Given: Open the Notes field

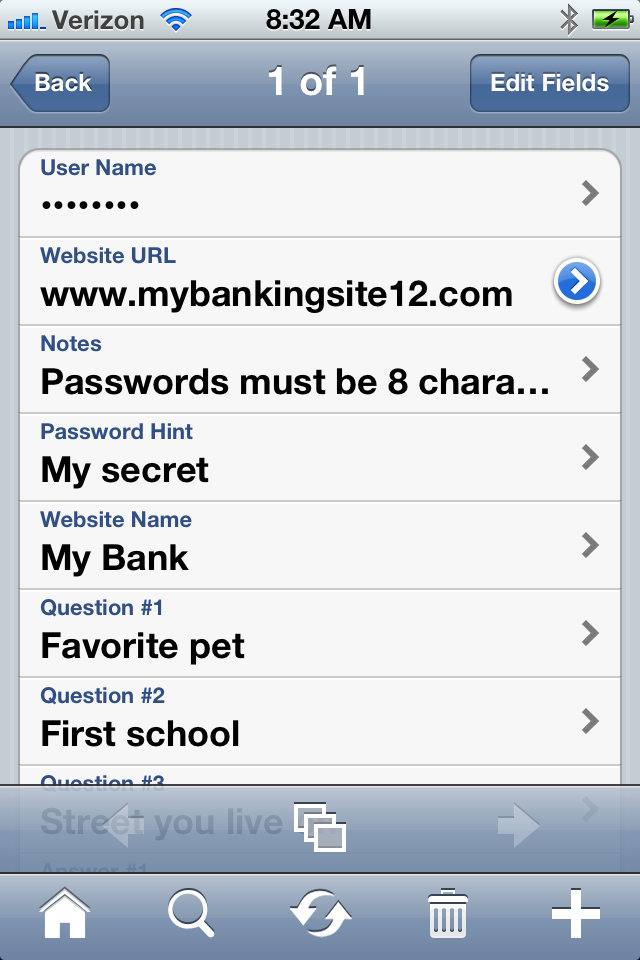Looking at the screenshot, I should point(320,369).
